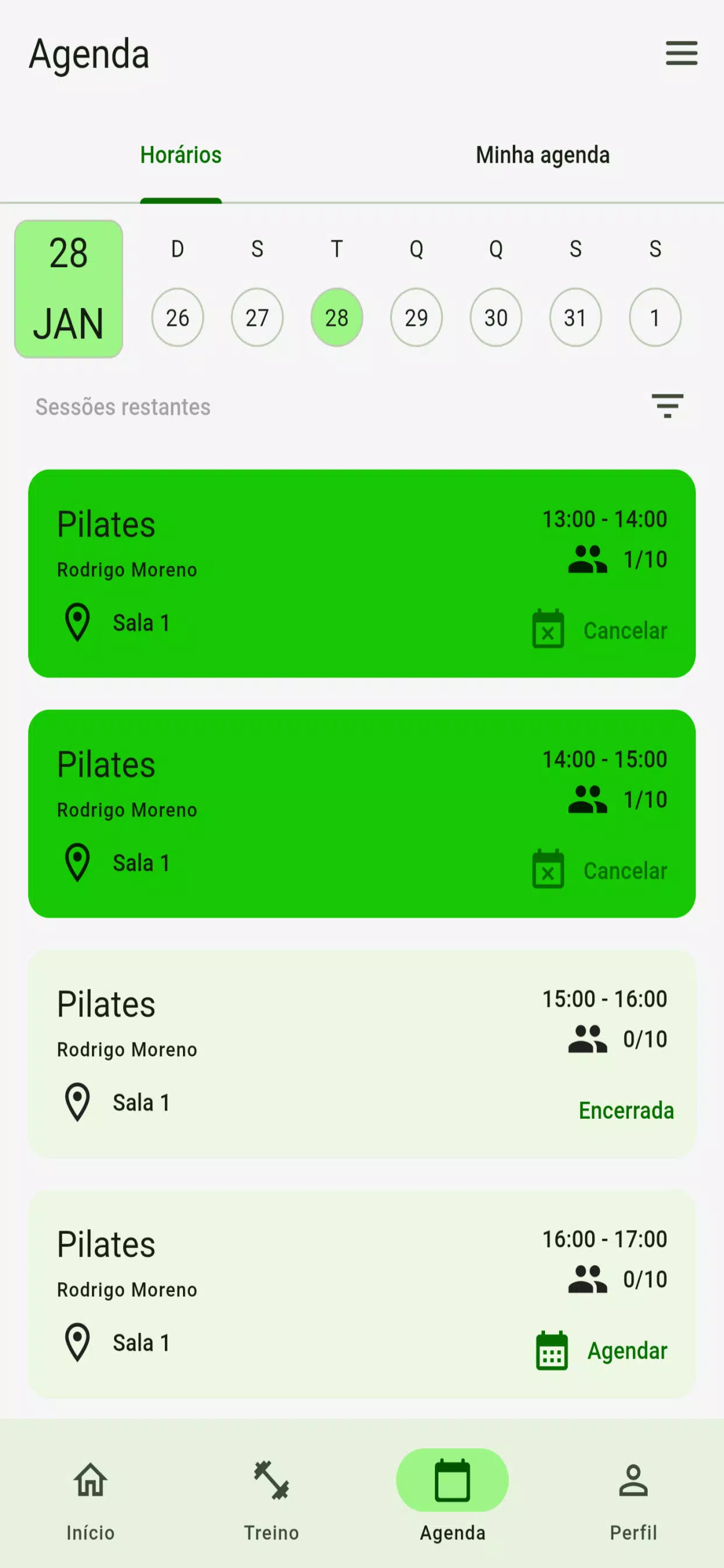The image size is (724, 1568).
Task: Cancel the 13:00 - 14:00 Pilates booking
Action: point(600,631)
